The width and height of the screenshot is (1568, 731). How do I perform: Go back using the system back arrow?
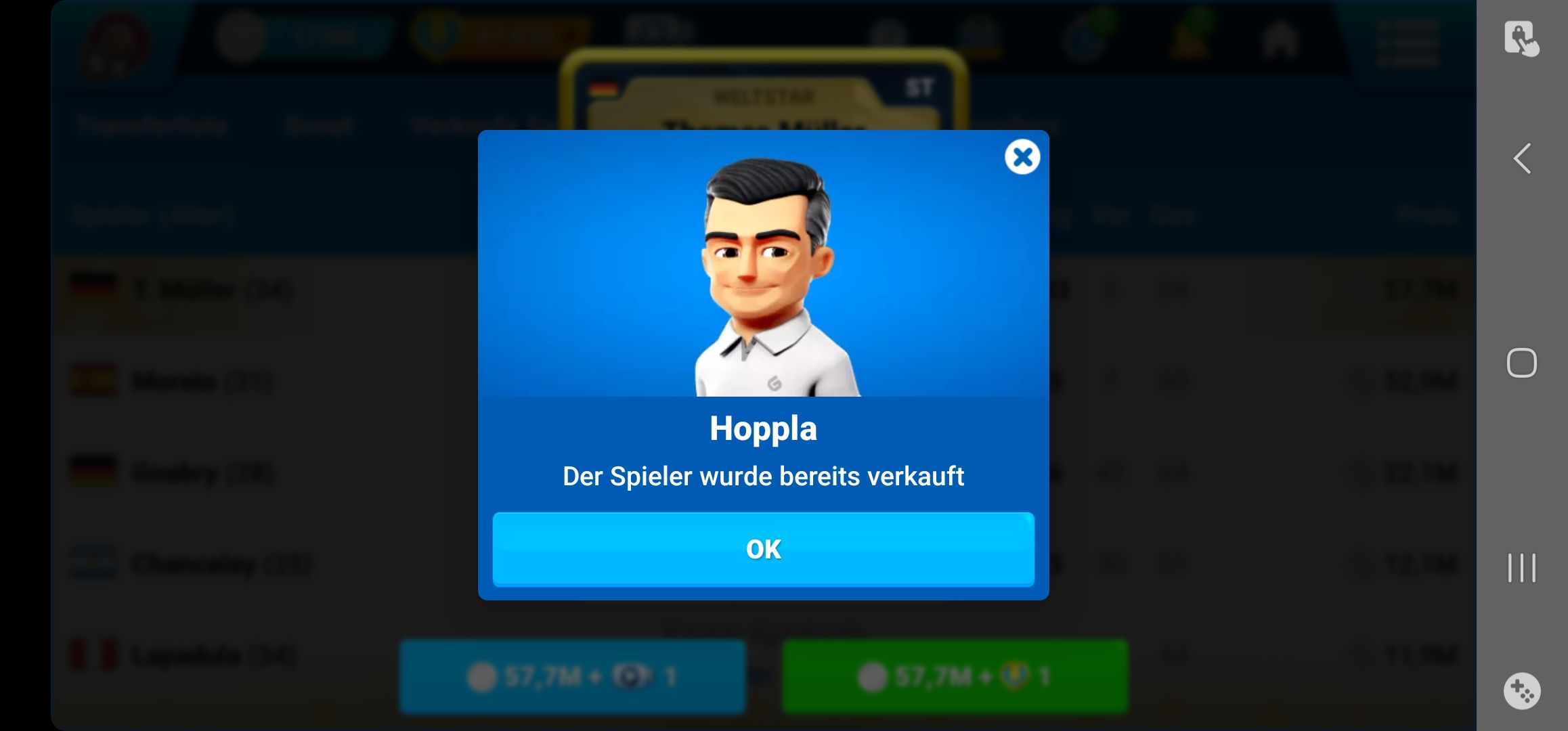[1522, 159]
